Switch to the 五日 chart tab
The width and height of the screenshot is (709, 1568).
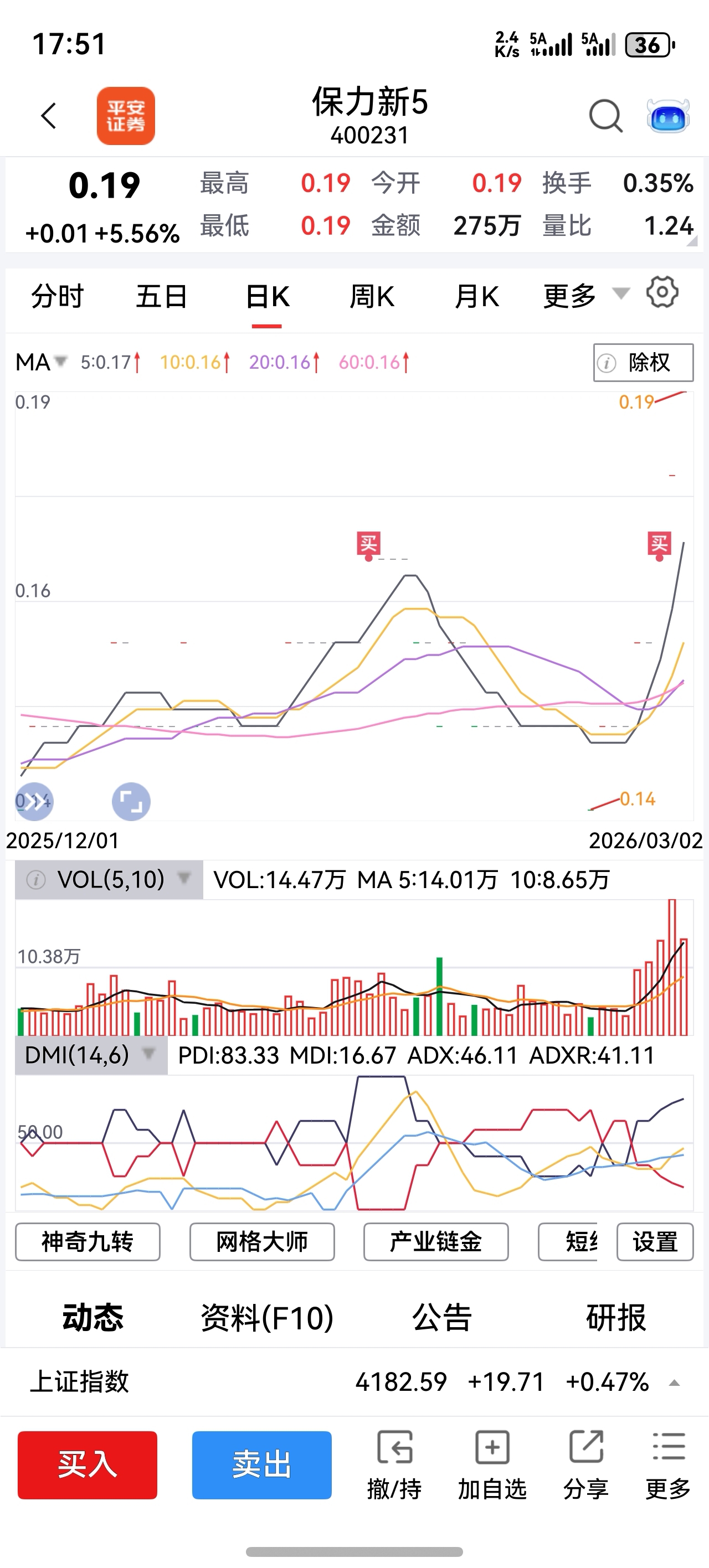tap(161, 297)
